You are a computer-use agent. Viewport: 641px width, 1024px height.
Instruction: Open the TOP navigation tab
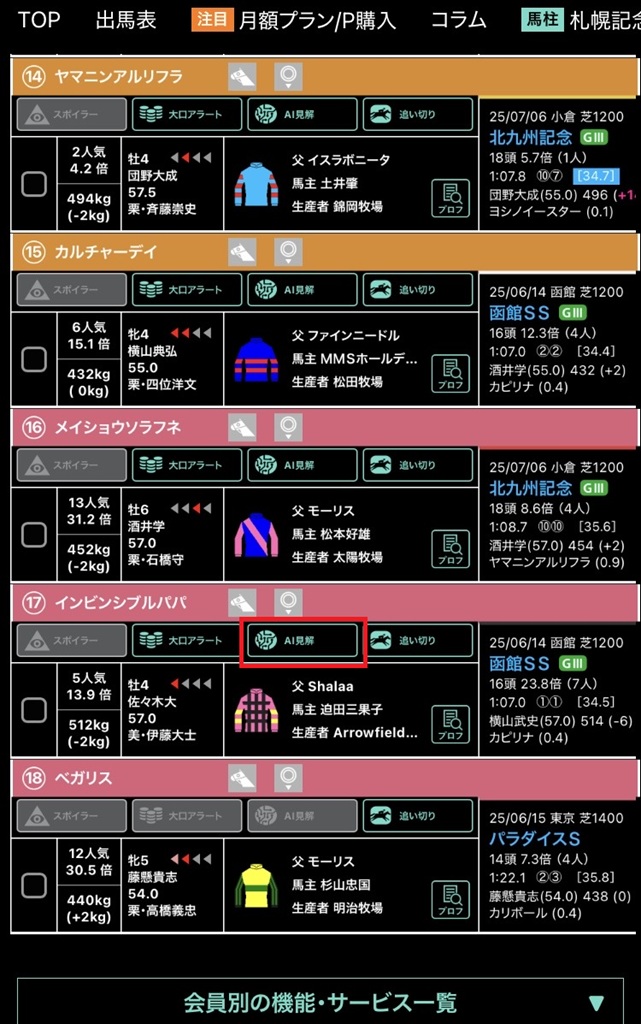point(38,20)
